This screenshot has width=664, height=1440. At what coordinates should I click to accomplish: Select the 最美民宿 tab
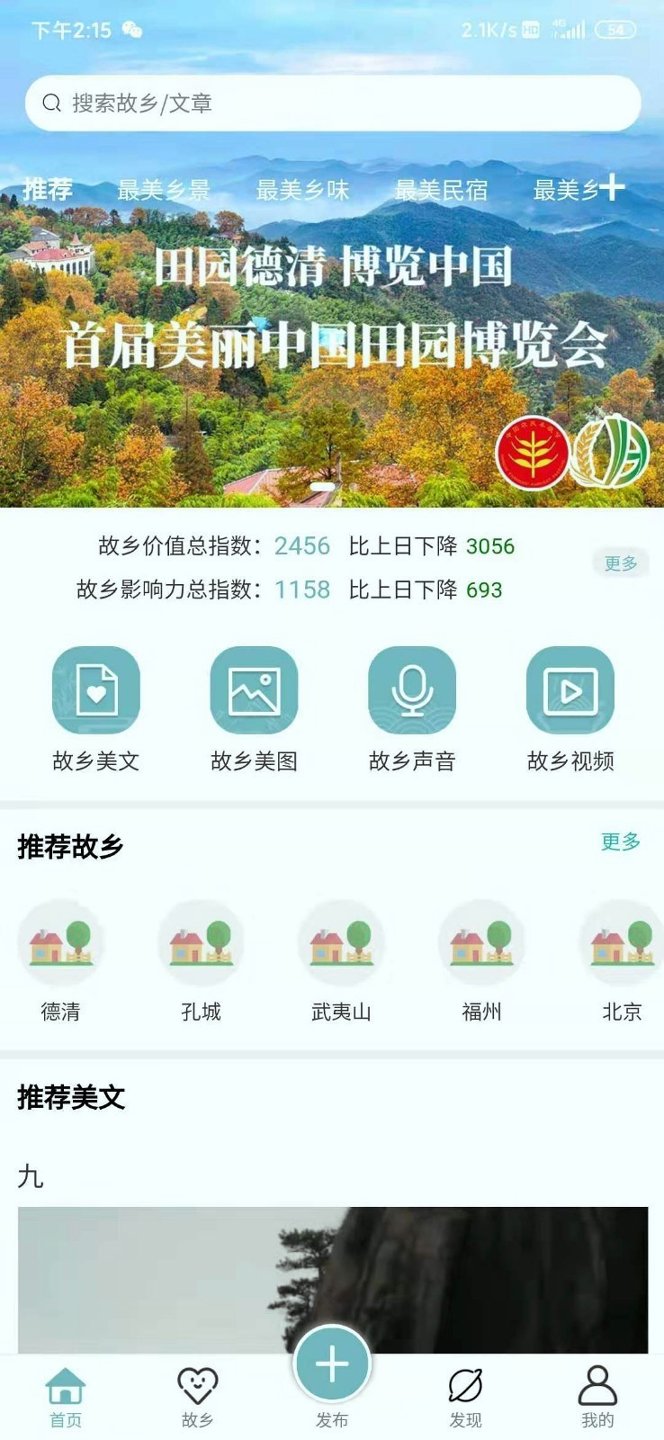pyautogui.click(x=441, y=190)
